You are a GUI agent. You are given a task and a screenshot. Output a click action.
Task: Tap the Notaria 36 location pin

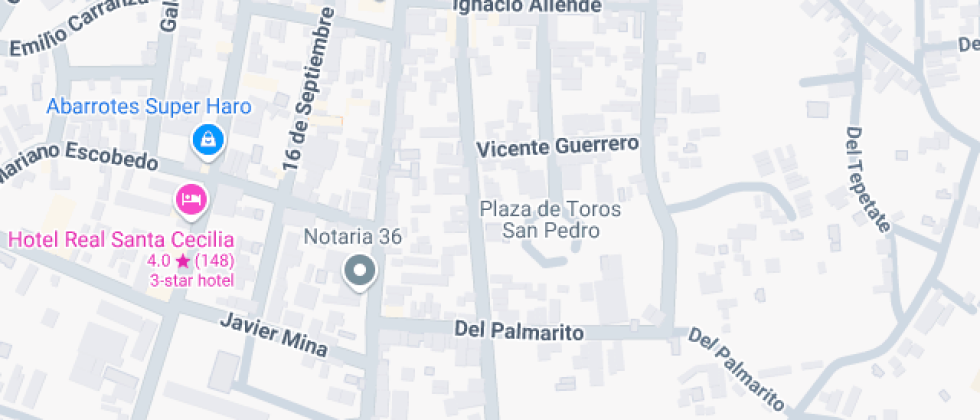point(359,270)
